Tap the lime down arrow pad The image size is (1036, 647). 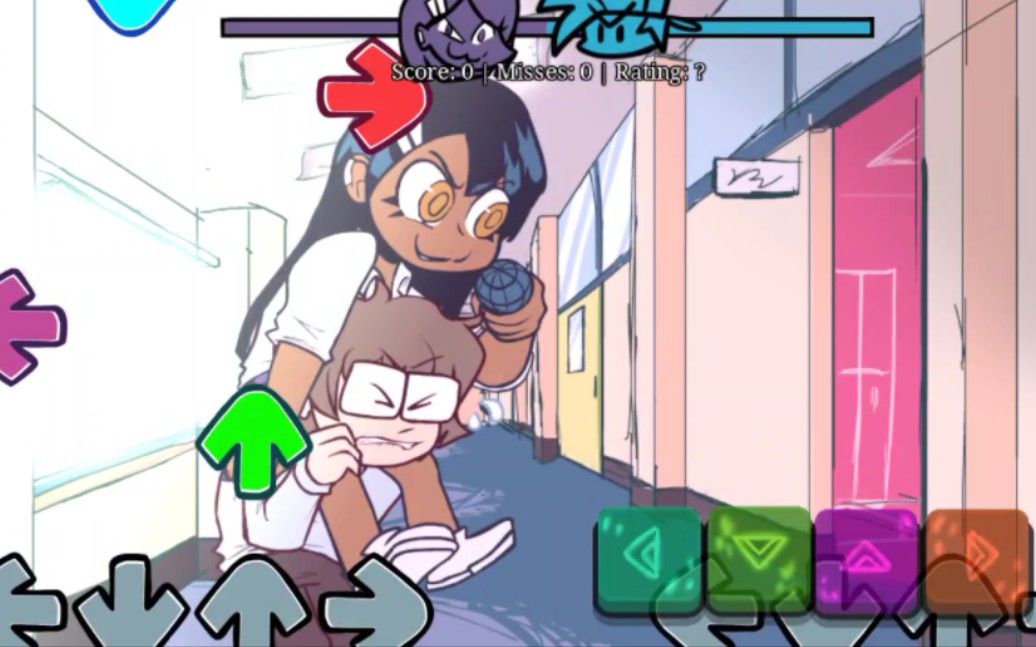(760, 557)
